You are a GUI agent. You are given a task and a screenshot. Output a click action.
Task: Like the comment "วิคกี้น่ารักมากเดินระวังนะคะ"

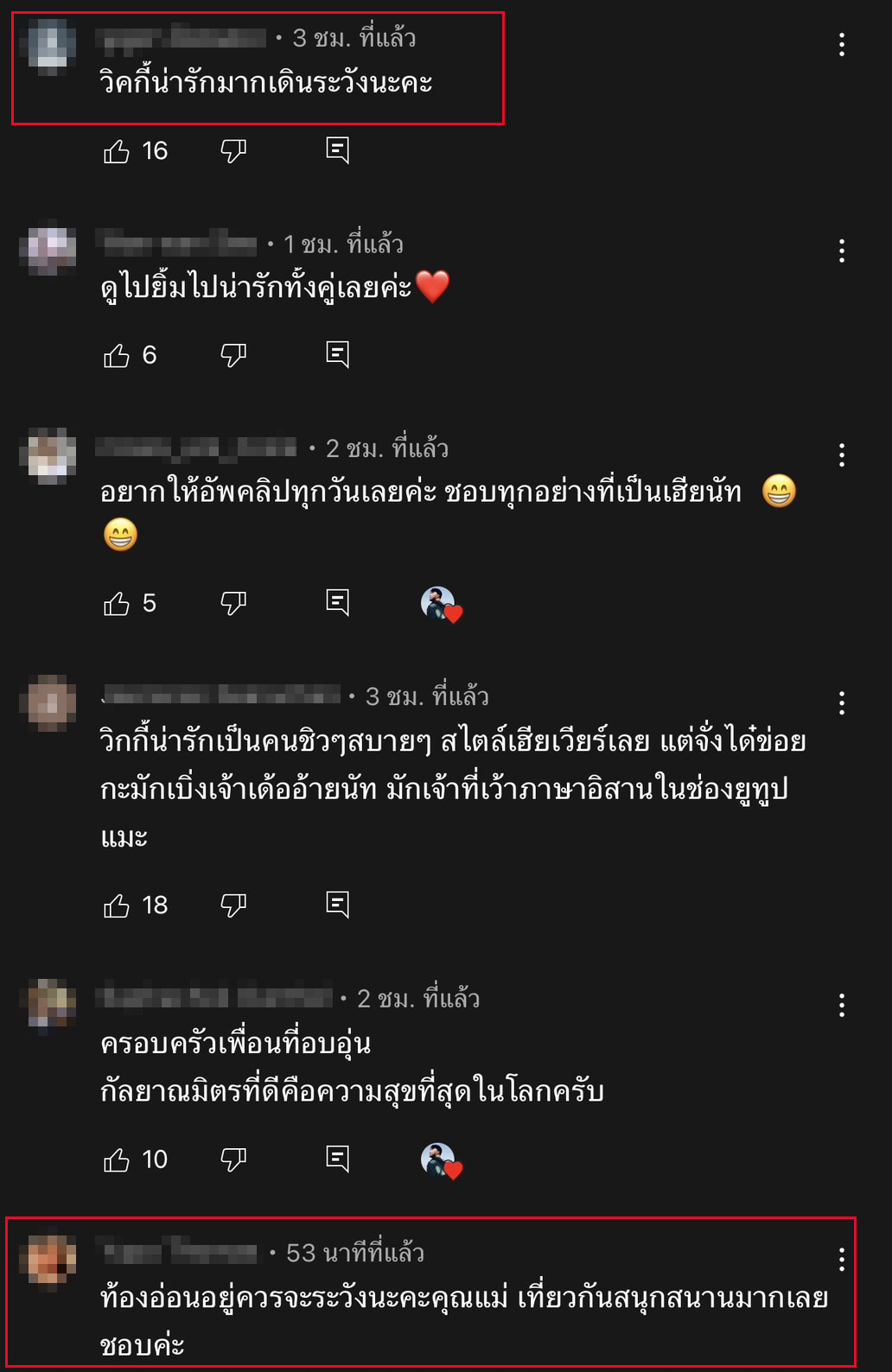pos(118,152)
